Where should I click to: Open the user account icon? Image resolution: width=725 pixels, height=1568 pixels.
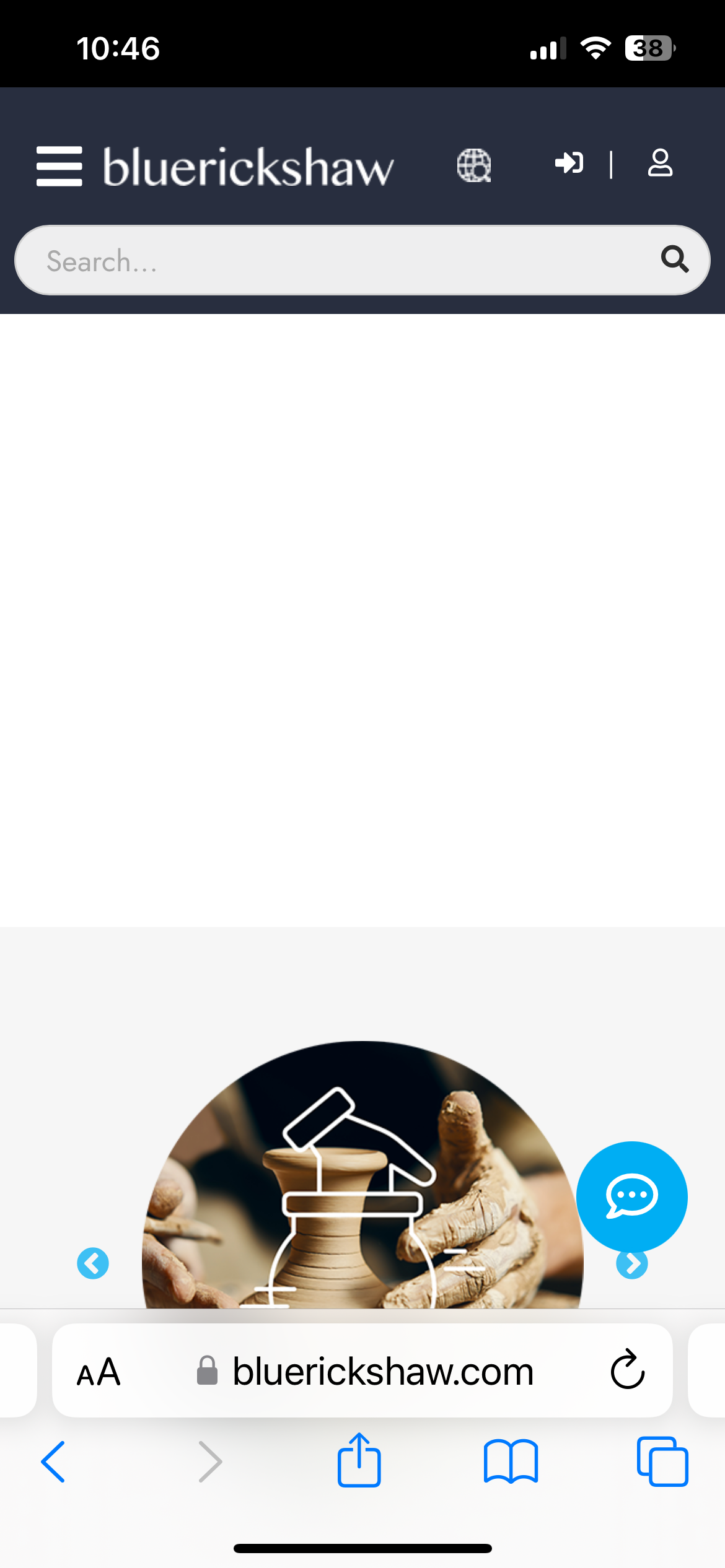[660, 163]
